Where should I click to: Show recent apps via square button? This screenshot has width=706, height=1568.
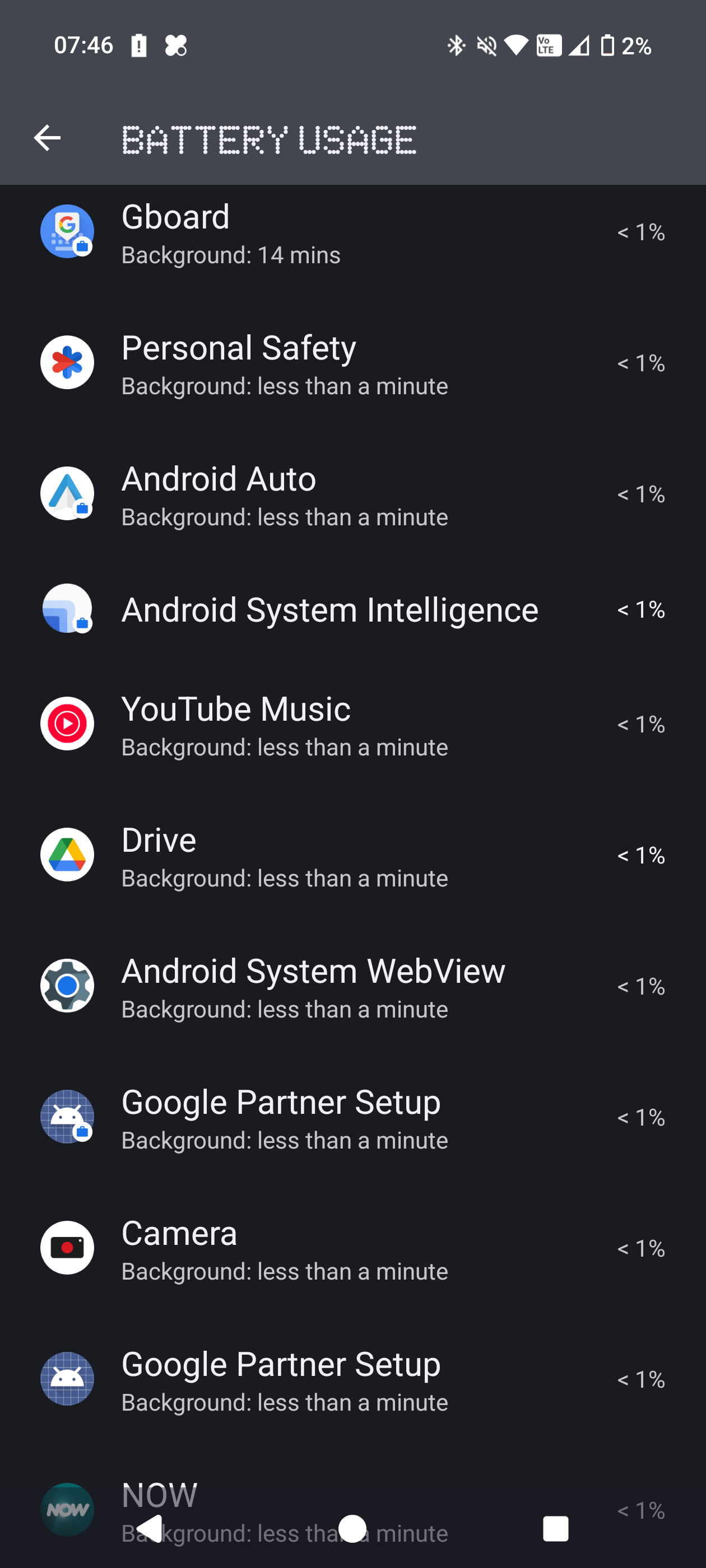pyautogui.click(x=555, y=1528)
